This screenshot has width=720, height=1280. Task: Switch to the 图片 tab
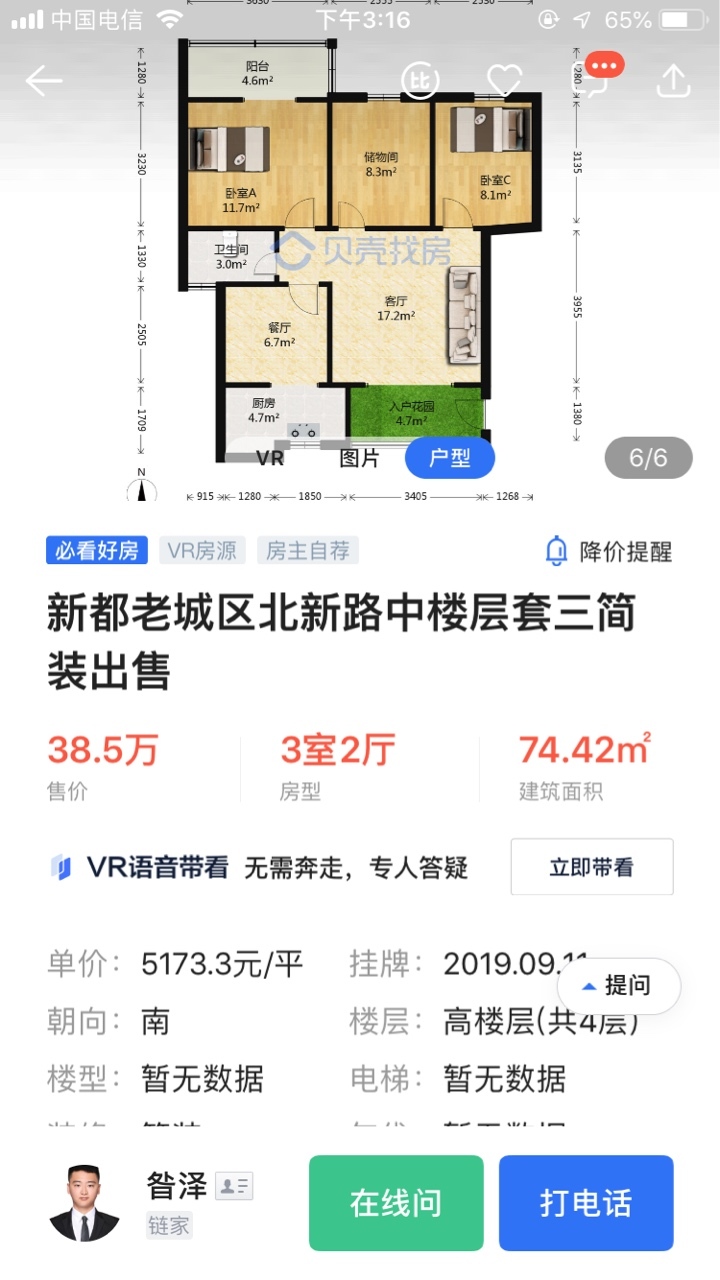[359, 458]
